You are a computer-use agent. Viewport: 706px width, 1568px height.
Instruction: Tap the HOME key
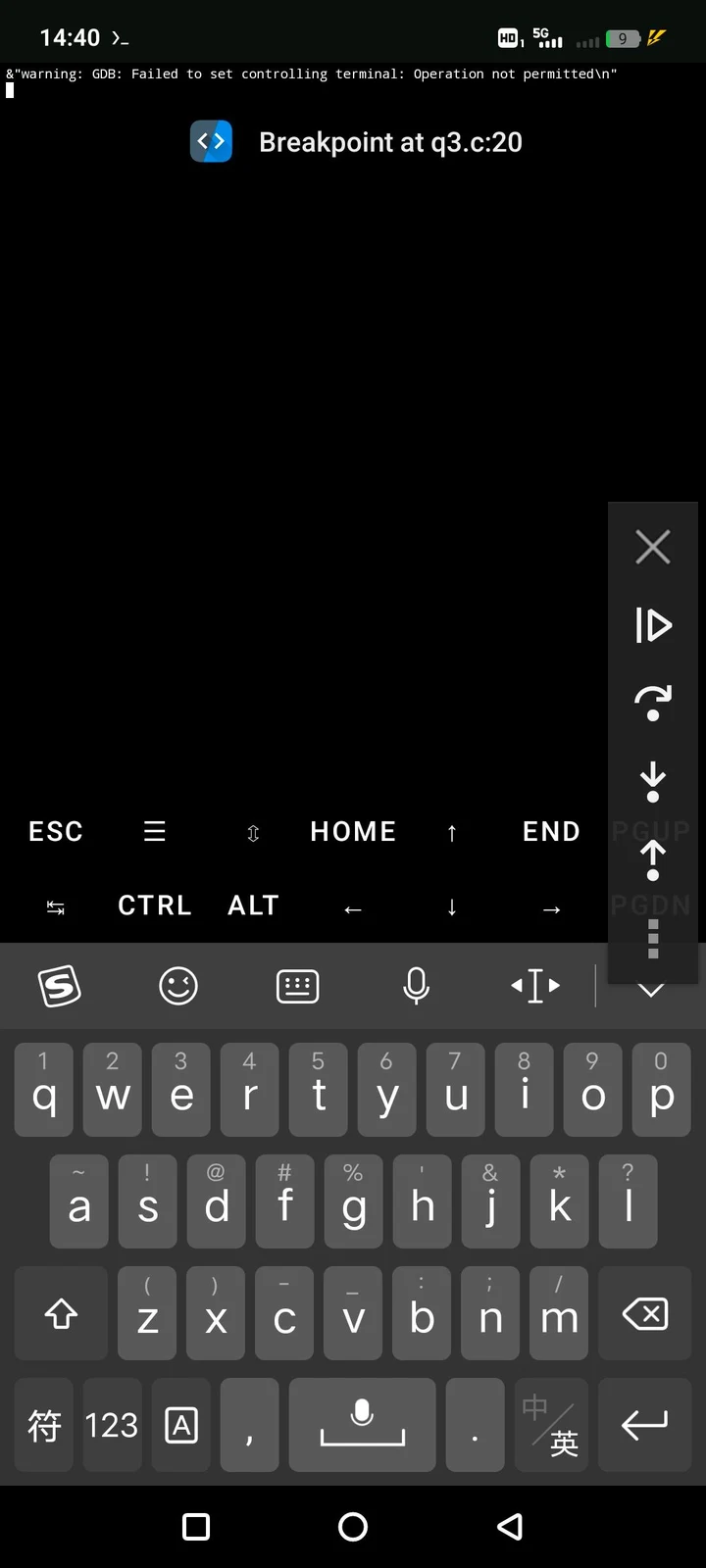353,832
